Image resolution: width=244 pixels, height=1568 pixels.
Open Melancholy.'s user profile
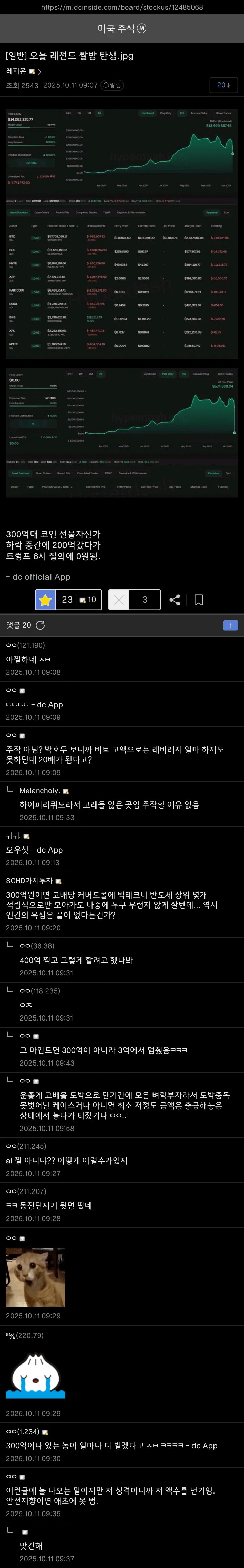(40, 791)
